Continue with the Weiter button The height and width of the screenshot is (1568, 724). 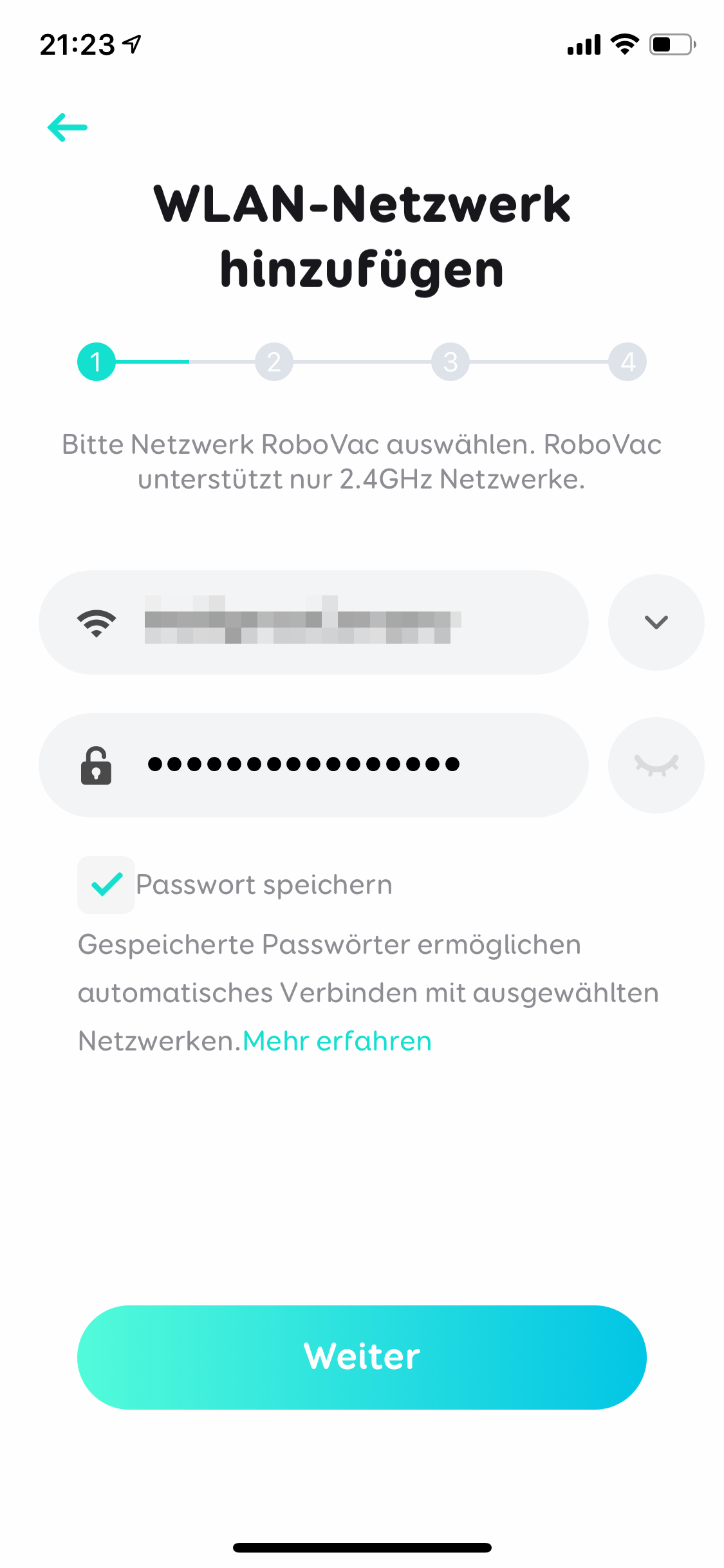362,1357
